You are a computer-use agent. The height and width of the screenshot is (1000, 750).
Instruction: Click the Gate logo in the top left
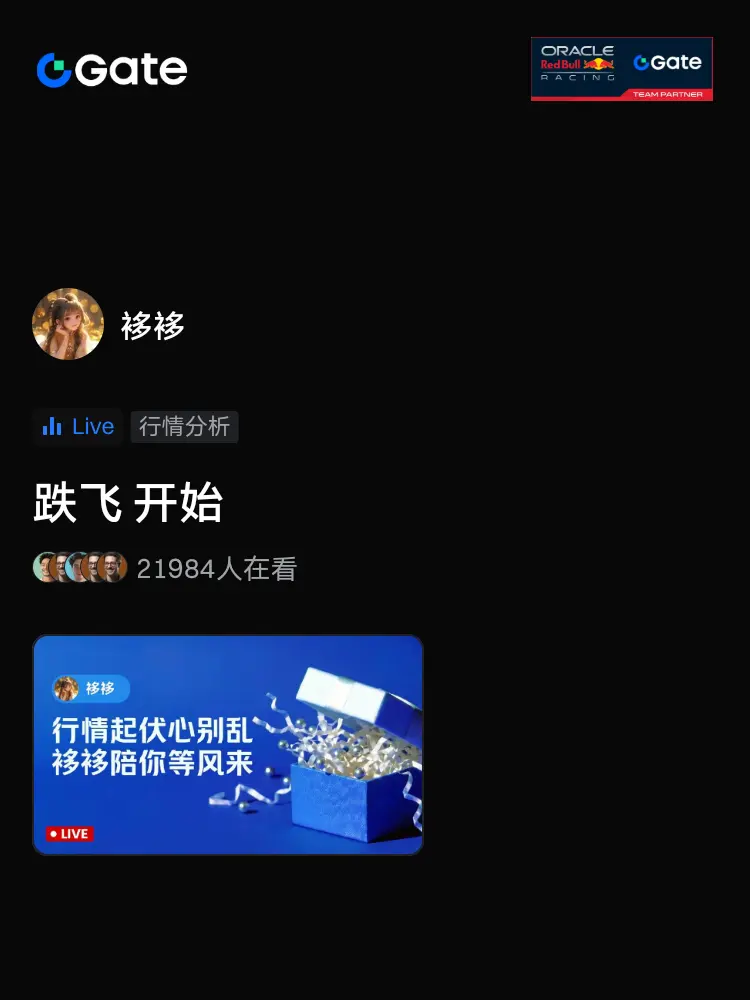click(110, 69)
